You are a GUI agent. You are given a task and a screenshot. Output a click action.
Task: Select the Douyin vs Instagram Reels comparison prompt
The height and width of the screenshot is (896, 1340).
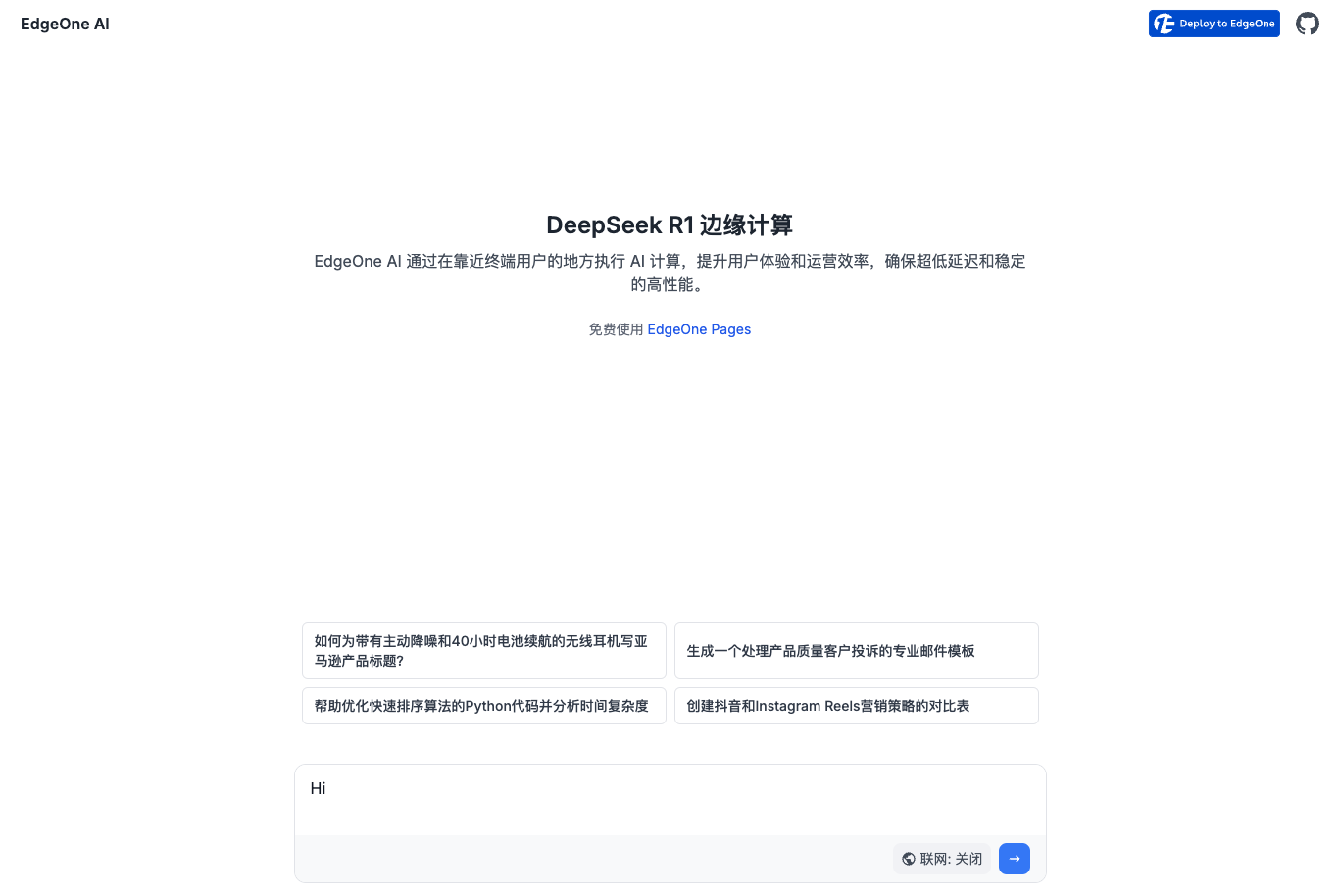(856, 706)
